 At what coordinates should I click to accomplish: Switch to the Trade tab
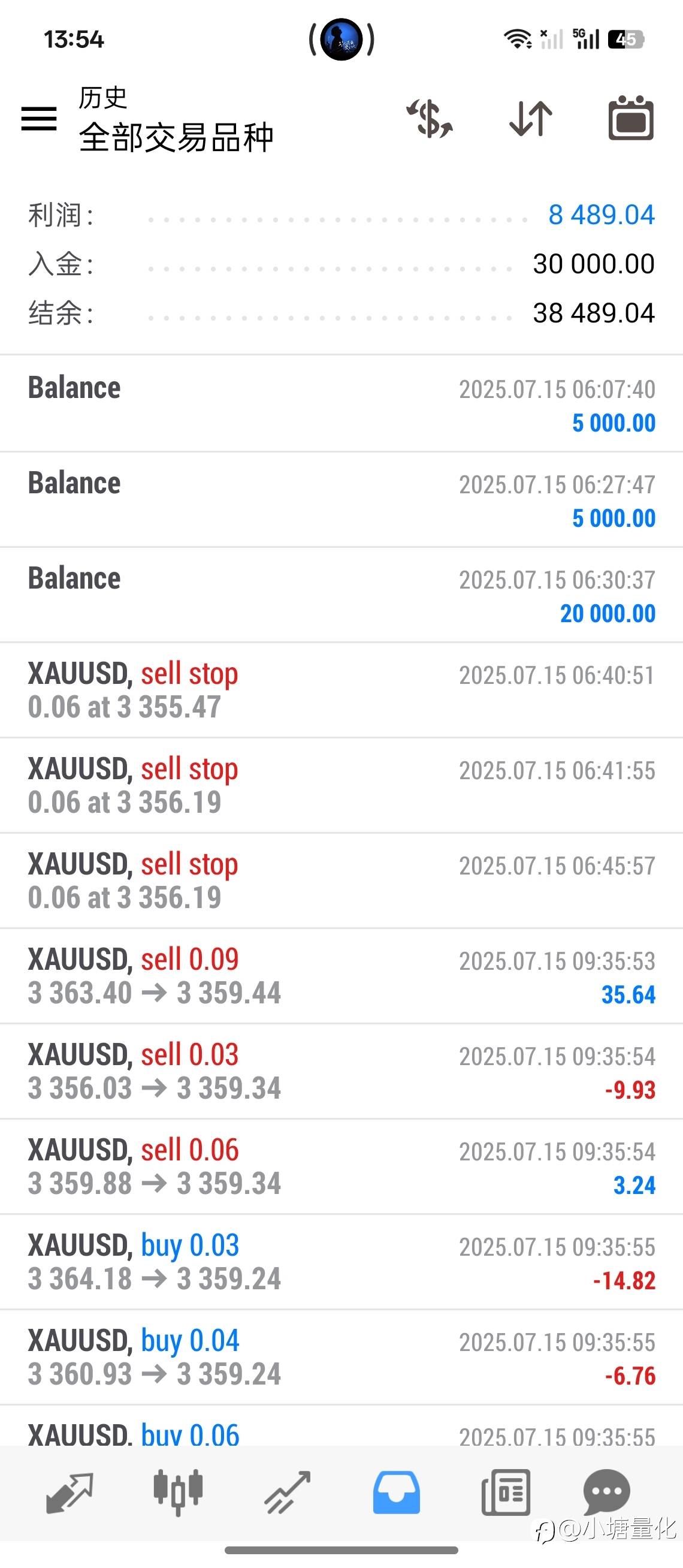287,1492
